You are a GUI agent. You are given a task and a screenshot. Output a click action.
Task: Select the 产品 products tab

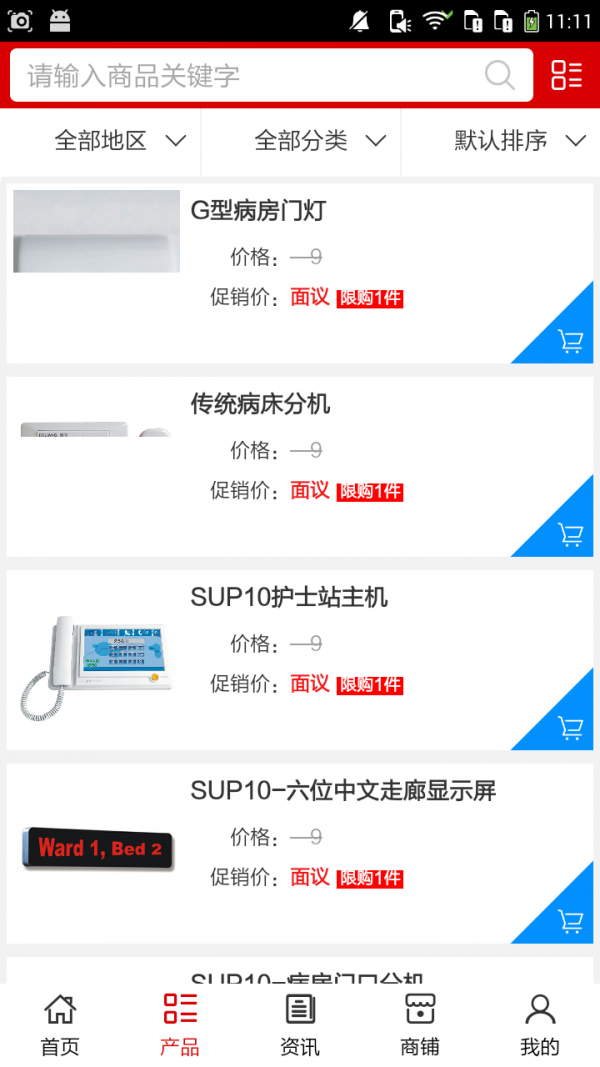[x=180, y=1025]
